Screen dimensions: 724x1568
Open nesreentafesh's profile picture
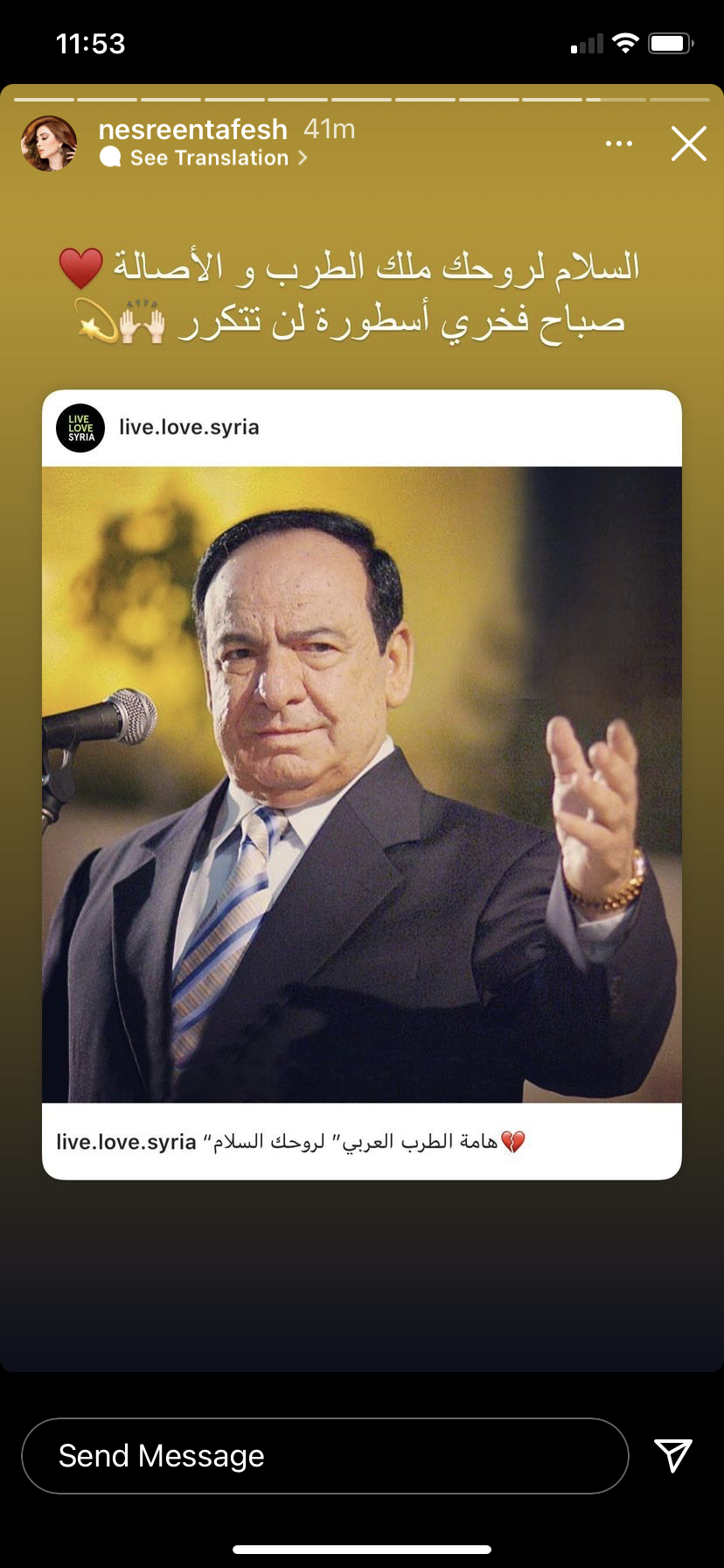49,143
